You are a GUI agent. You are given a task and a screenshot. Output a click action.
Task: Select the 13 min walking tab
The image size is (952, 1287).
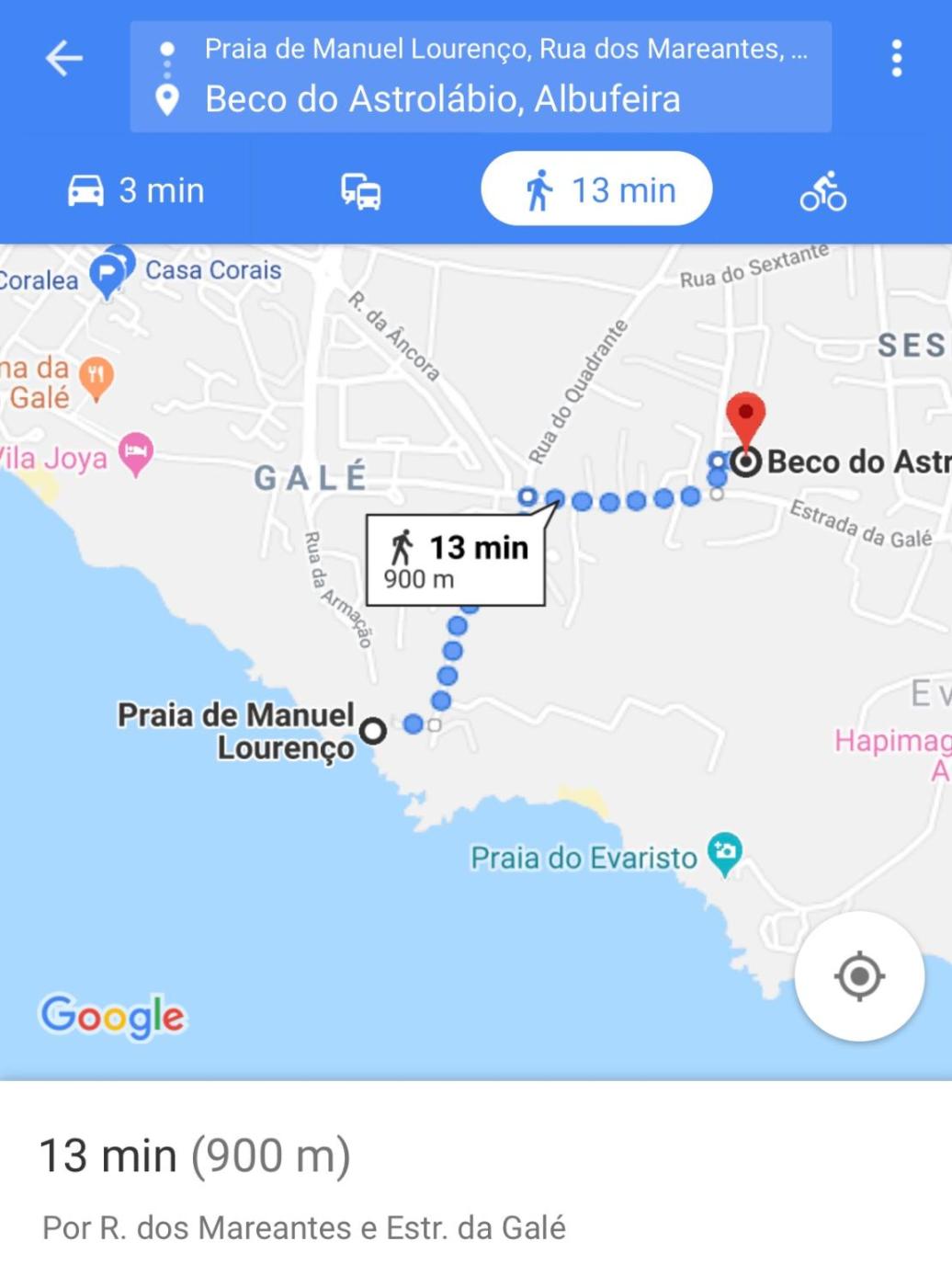click(596, 189)
